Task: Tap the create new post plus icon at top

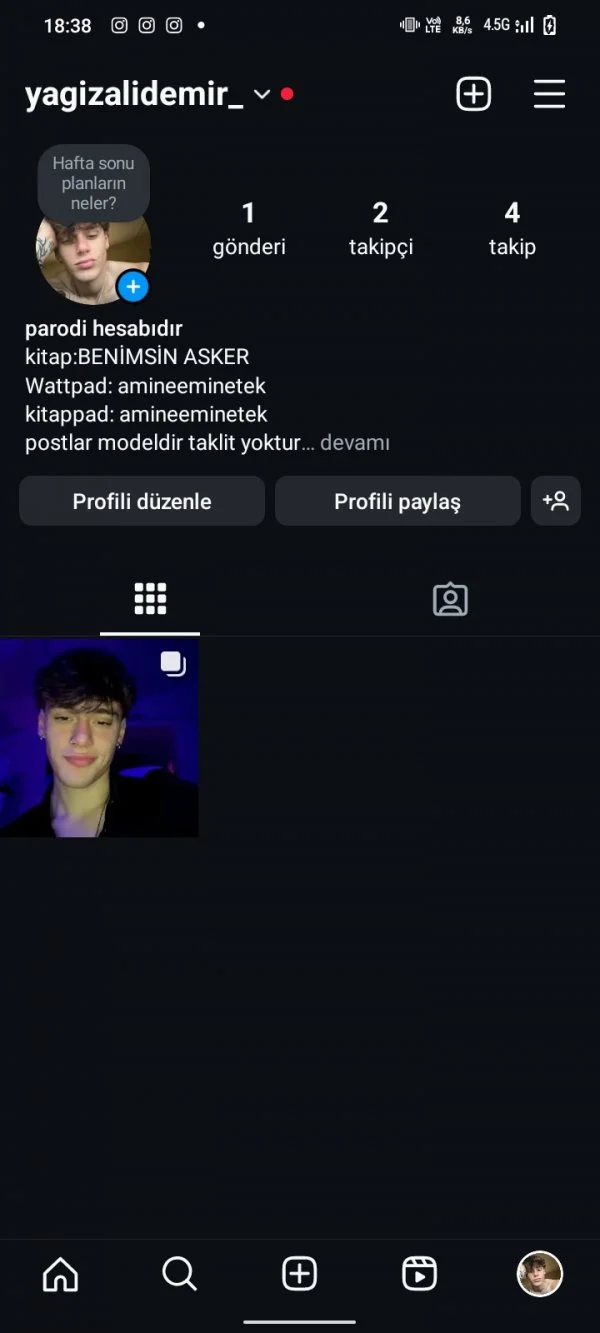Action: (473, 94)
